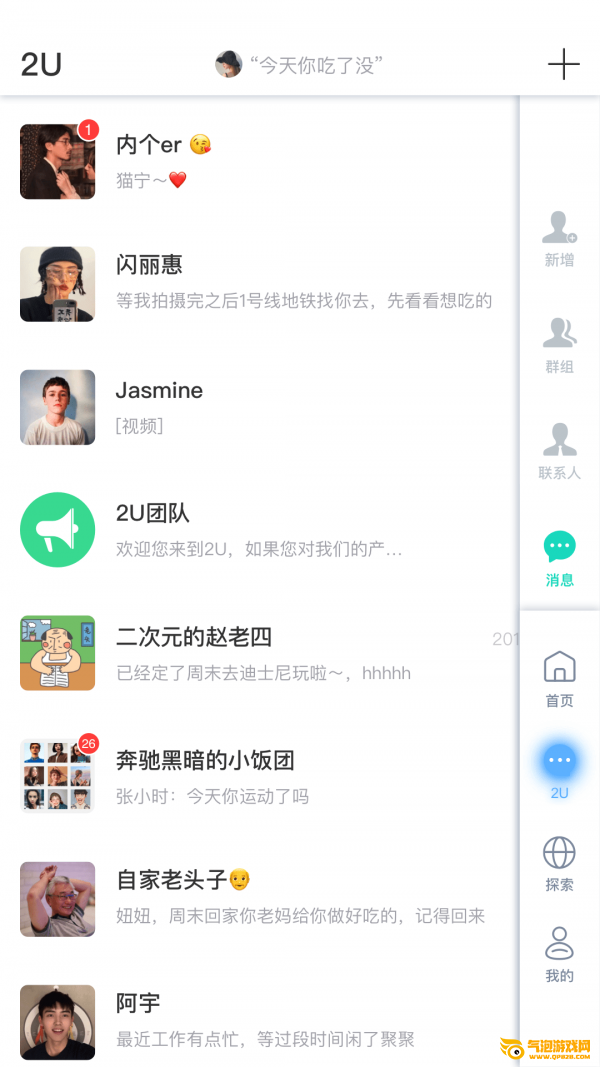The height and width of the screenshot is (1067, 600).
Task: Go to the 首页 home tab
Action: point(559,678)
